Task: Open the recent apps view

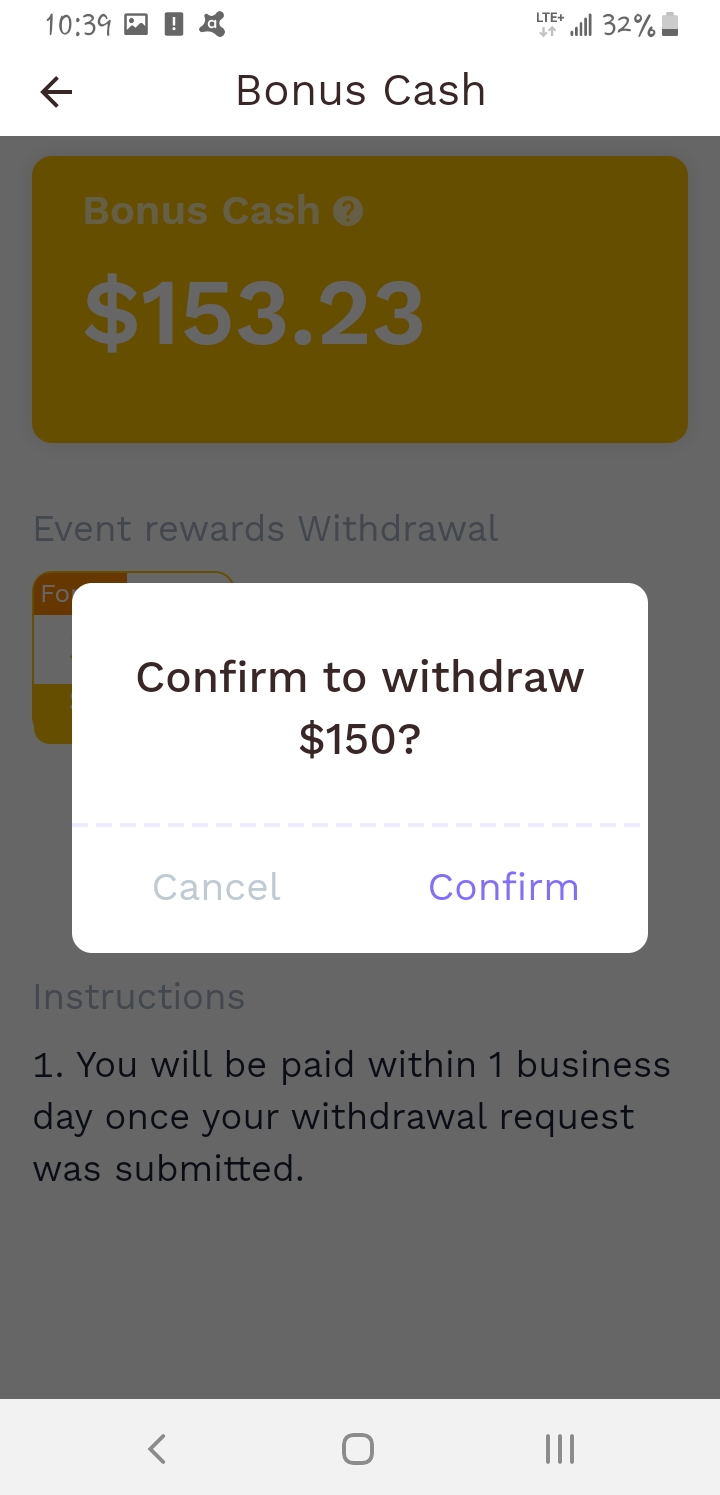Action: [x=560, y=1449]
